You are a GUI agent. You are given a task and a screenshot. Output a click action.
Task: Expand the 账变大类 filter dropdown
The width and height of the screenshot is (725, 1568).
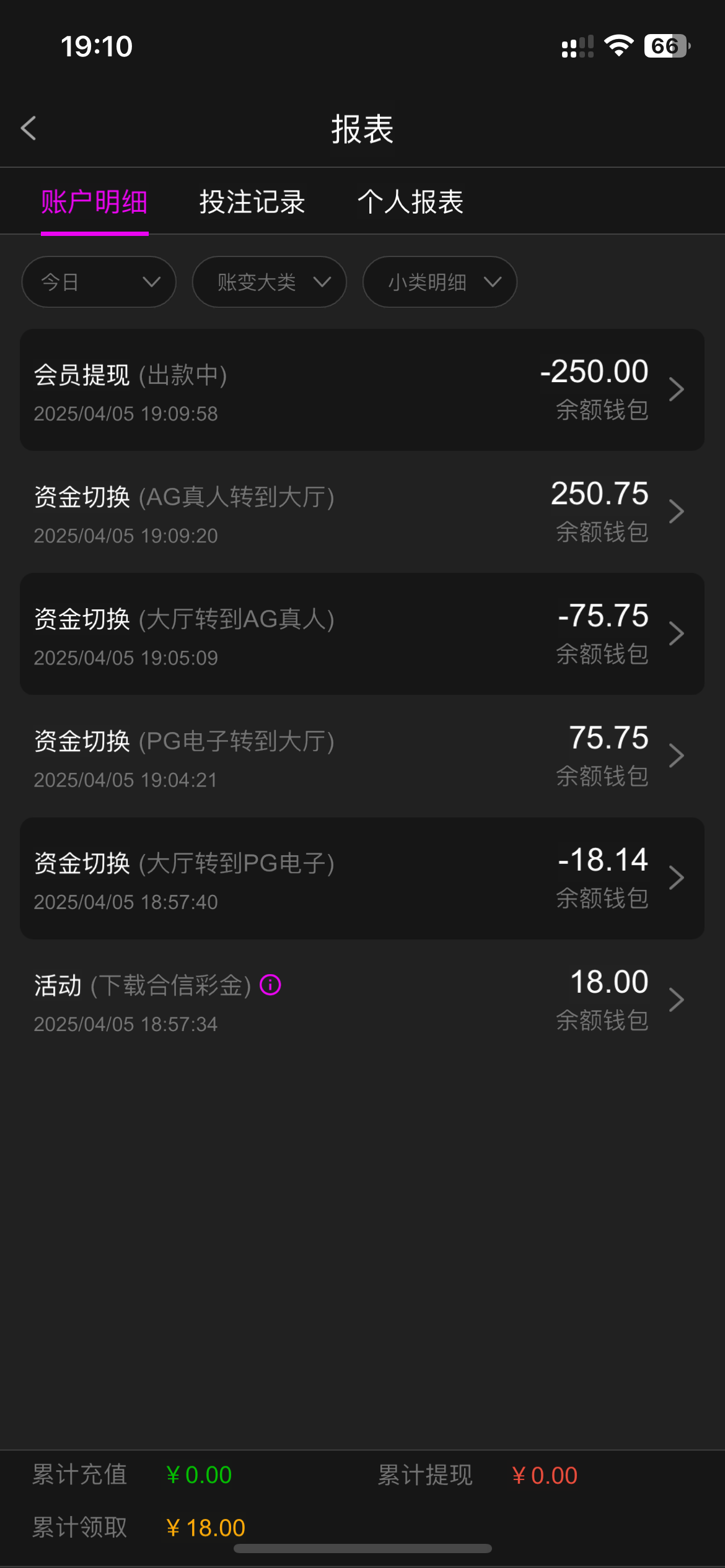270,282
